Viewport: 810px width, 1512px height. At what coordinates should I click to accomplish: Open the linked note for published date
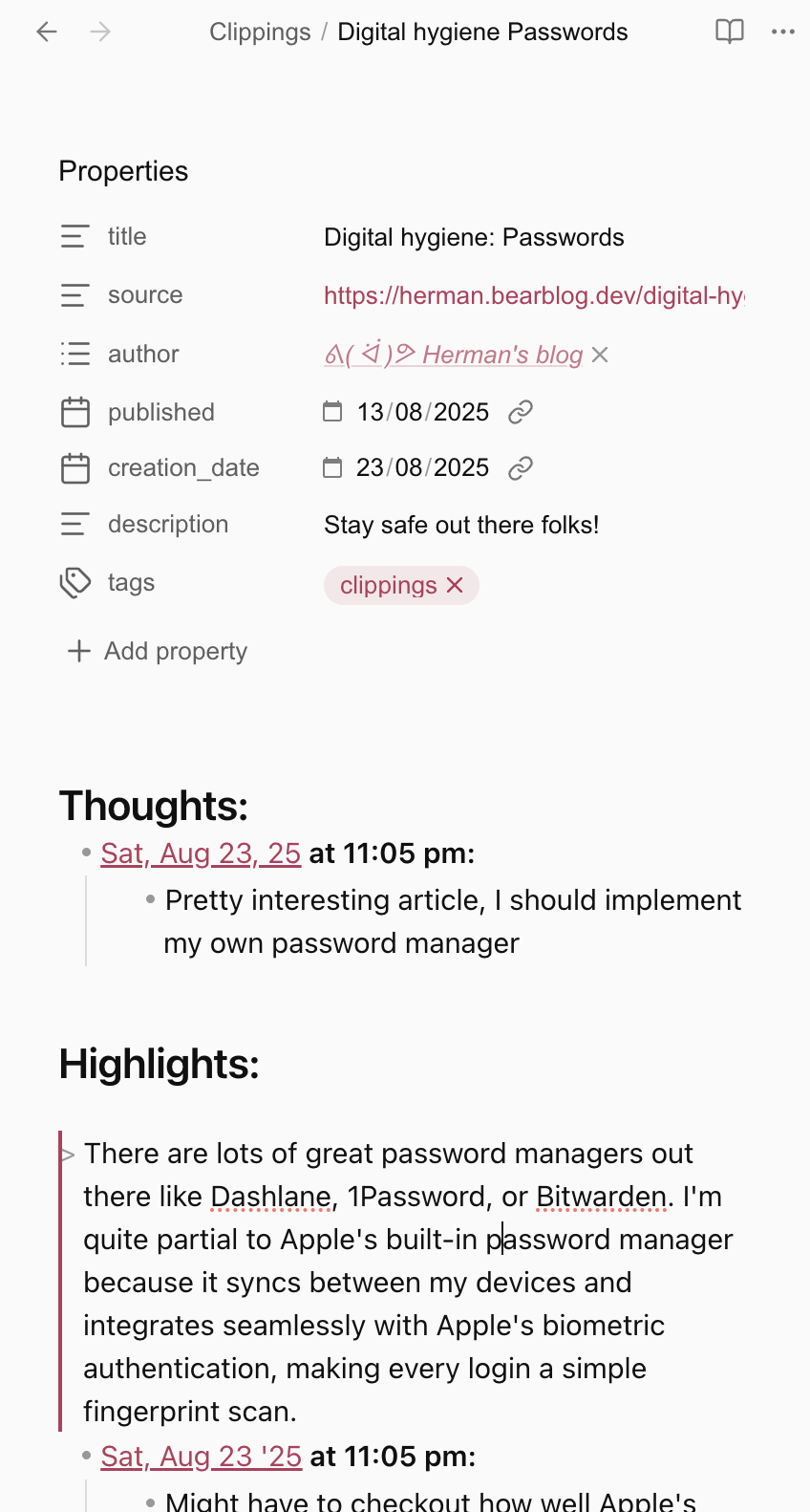(521, 412)
